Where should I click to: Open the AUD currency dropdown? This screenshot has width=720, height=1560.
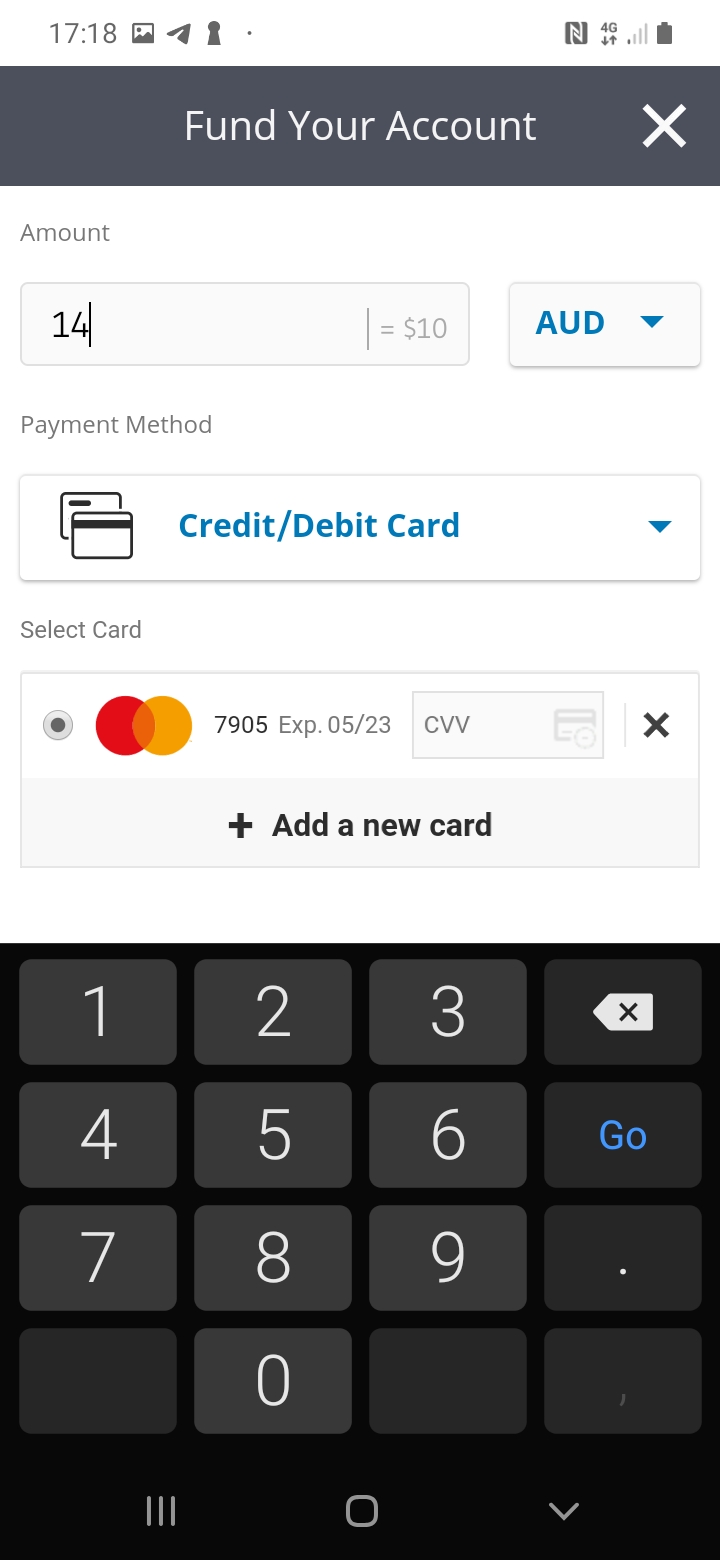pos(604,324)
